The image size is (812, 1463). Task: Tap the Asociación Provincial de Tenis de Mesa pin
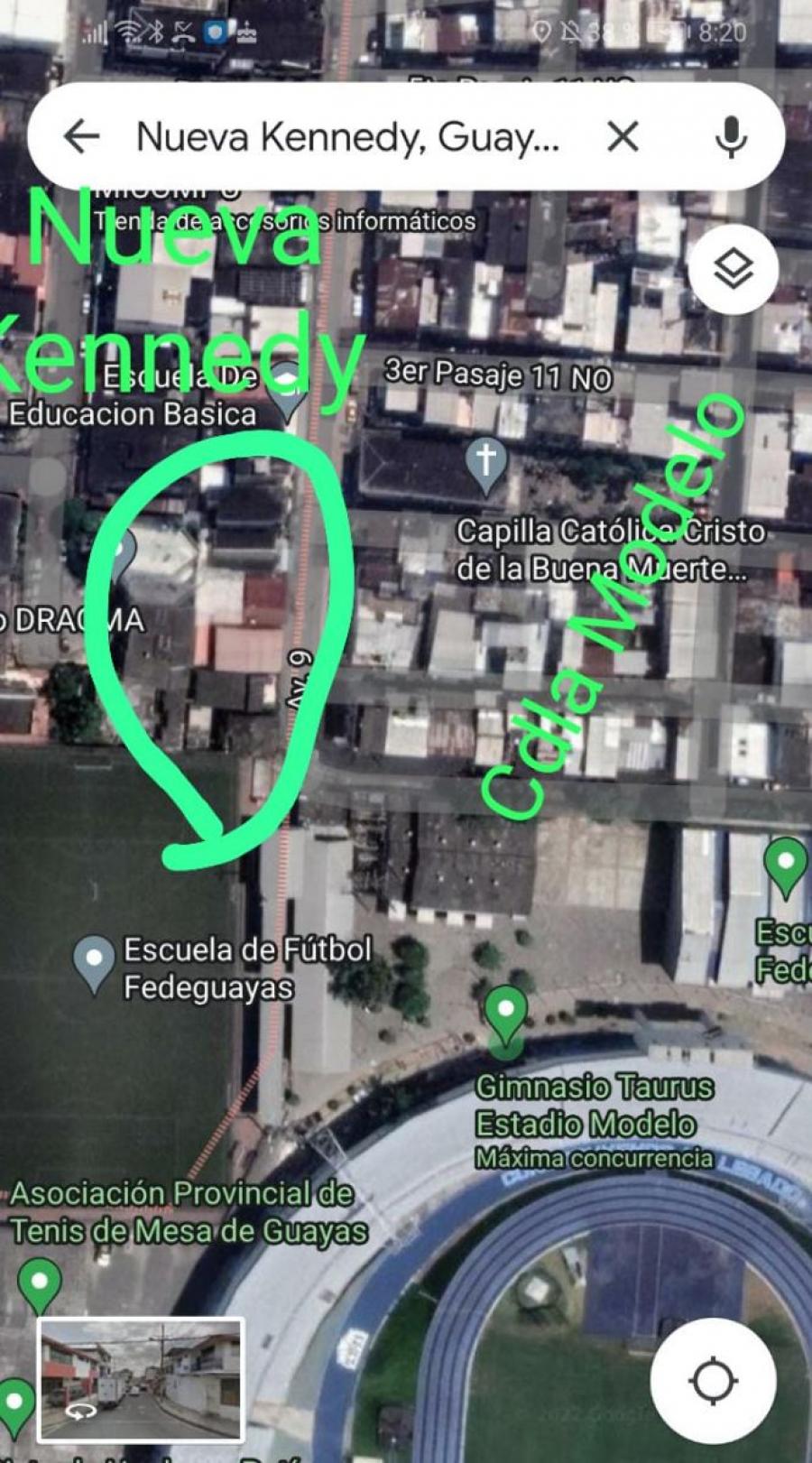[x=40, y=1286]
